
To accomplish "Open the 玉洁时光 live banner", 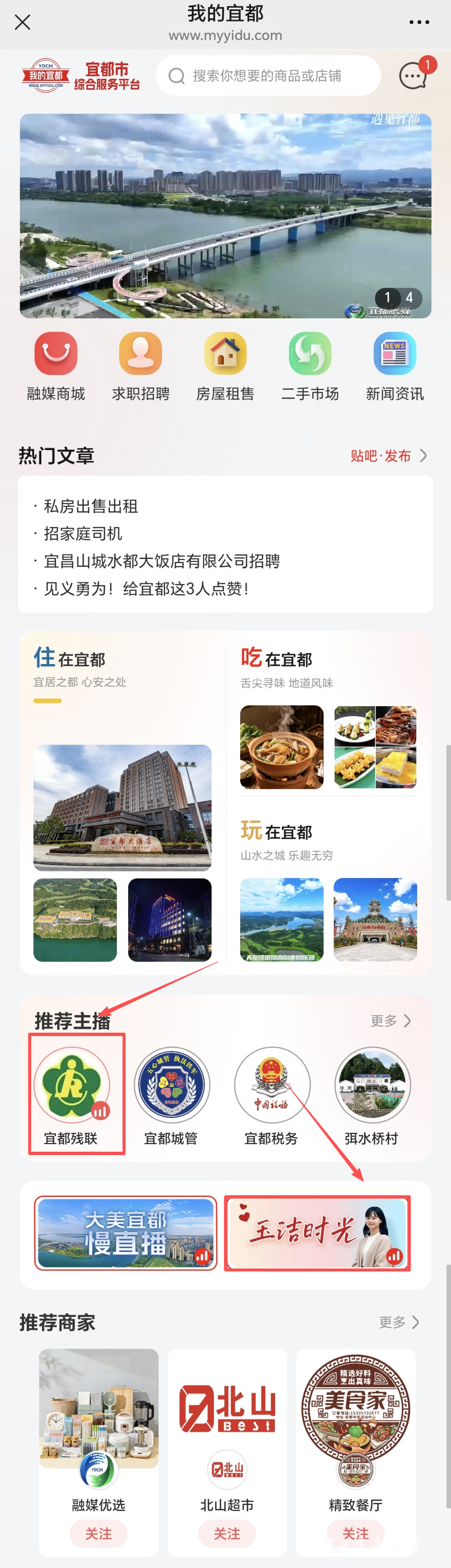I will (x=317, y=1233).
